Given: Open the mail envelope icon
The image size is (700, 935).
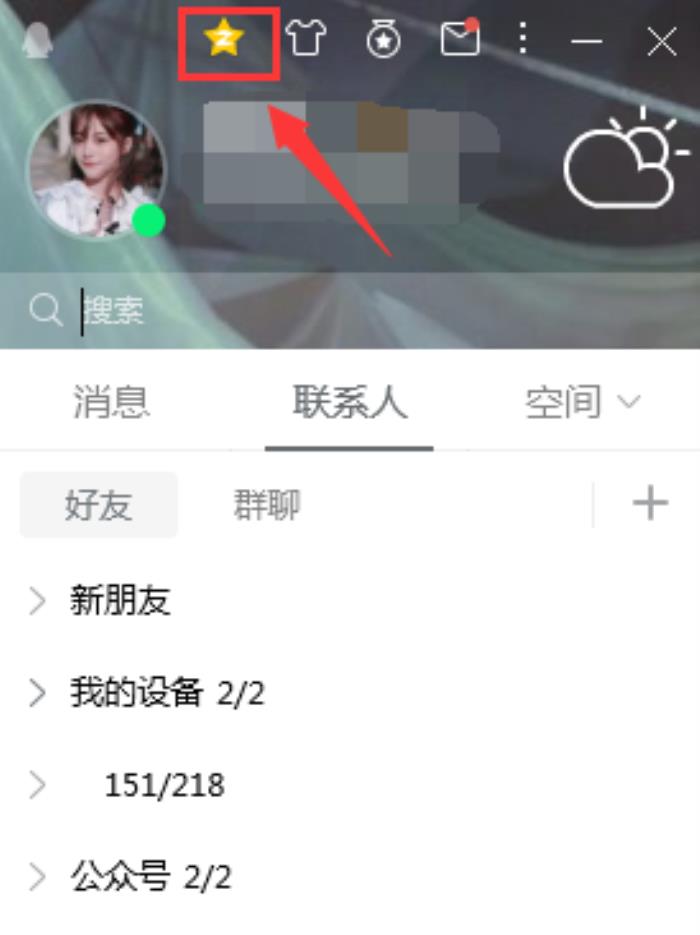Looking at the screenshot, I should pos(460,40).
